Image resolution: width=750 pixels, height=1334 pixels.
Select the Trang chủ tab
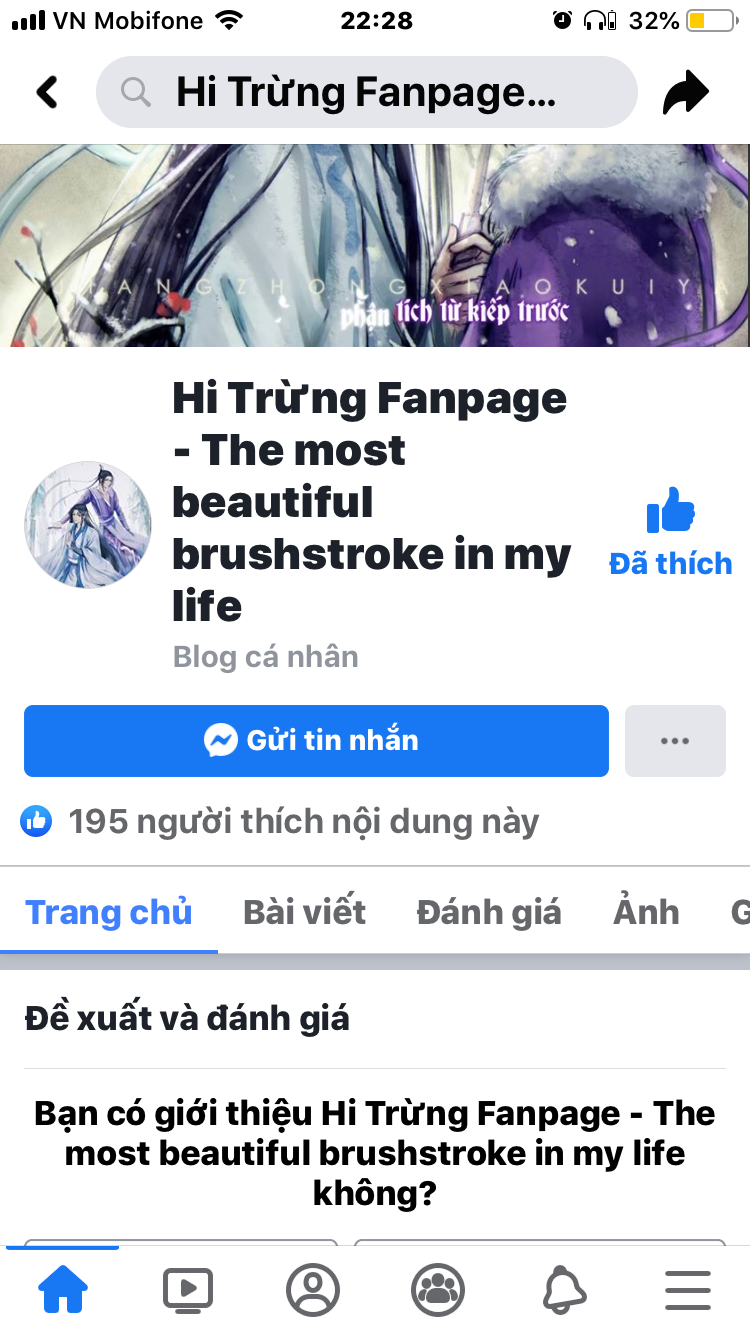pyautogui.click(x=108, y=912)
